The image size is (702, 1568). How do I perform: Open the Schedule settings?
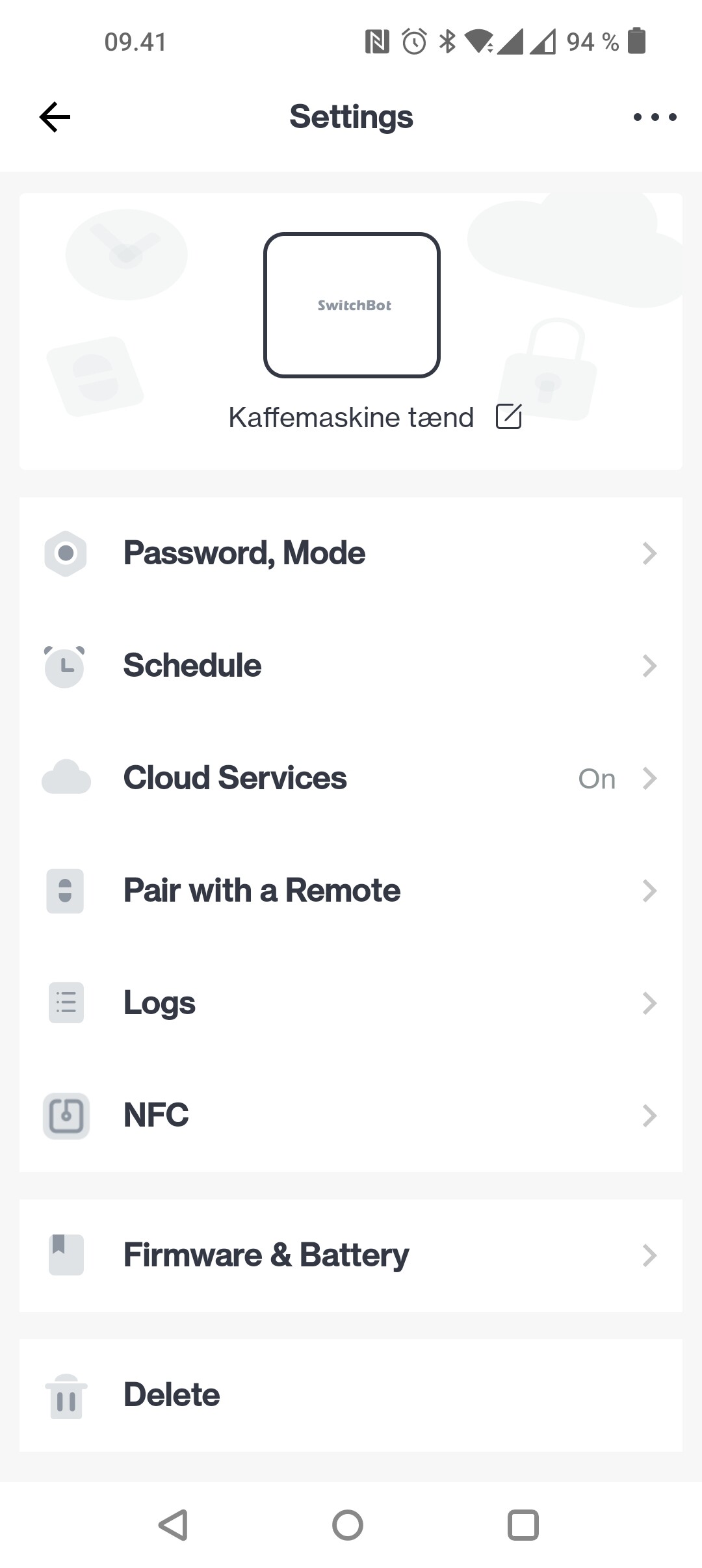click(x=351, y=666)
